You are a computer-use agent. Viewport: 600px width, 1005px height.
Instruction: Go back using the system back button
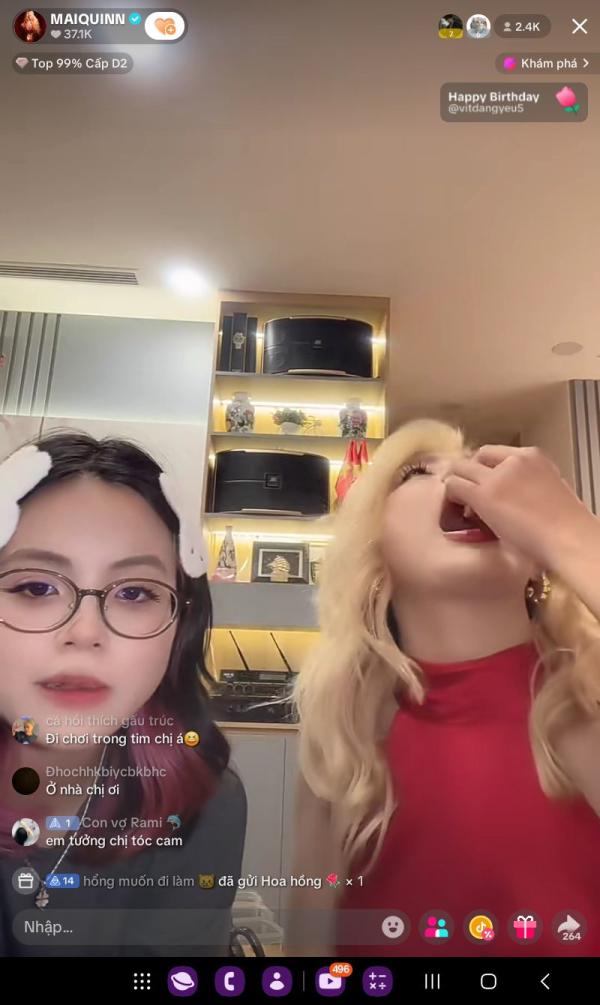(545, 981)
